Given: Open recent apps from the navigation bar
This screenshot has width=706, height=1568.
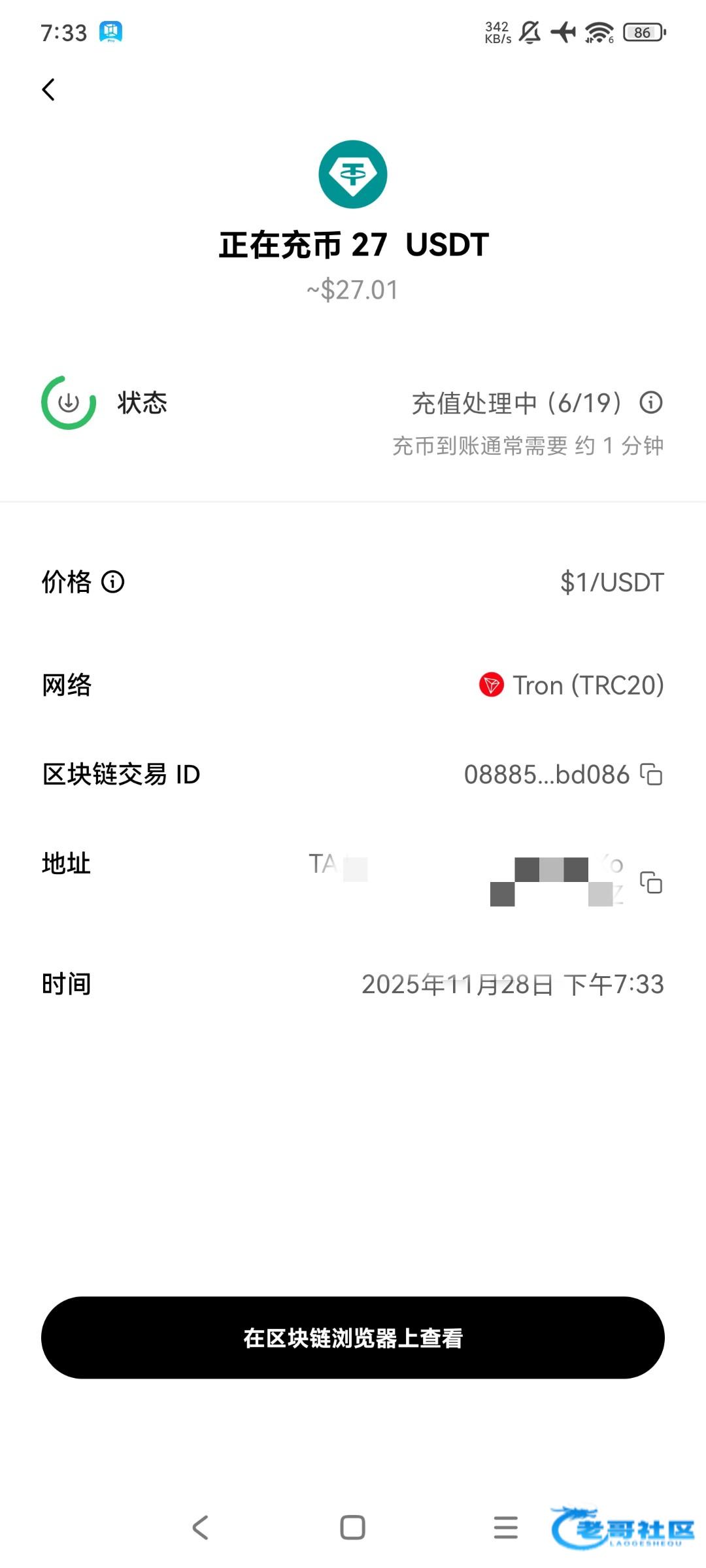Looking at the screenshot, I should [x=505, y=1527].
